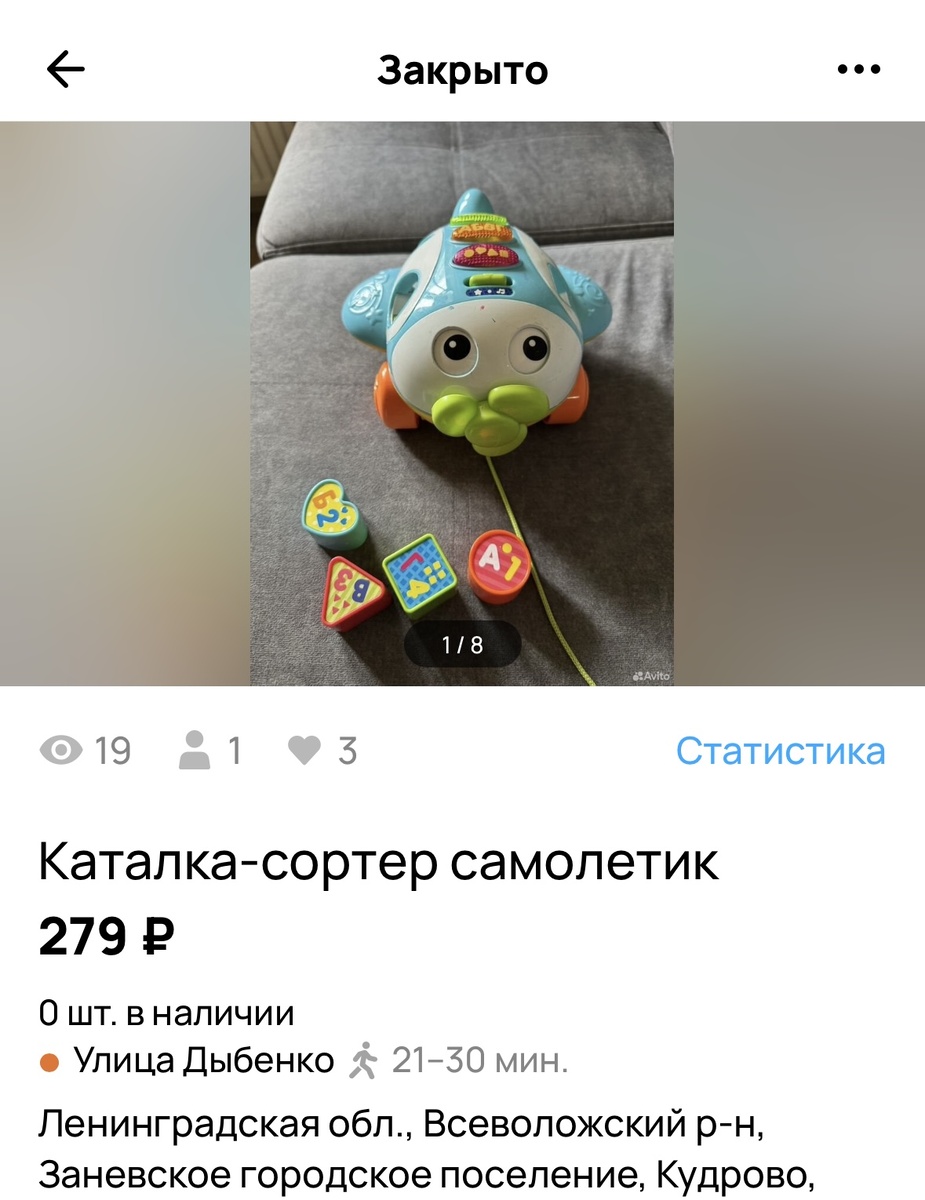Tap the price 279 ₽
The width and height of the screenshot is (925, 1200).
point(98,935)
